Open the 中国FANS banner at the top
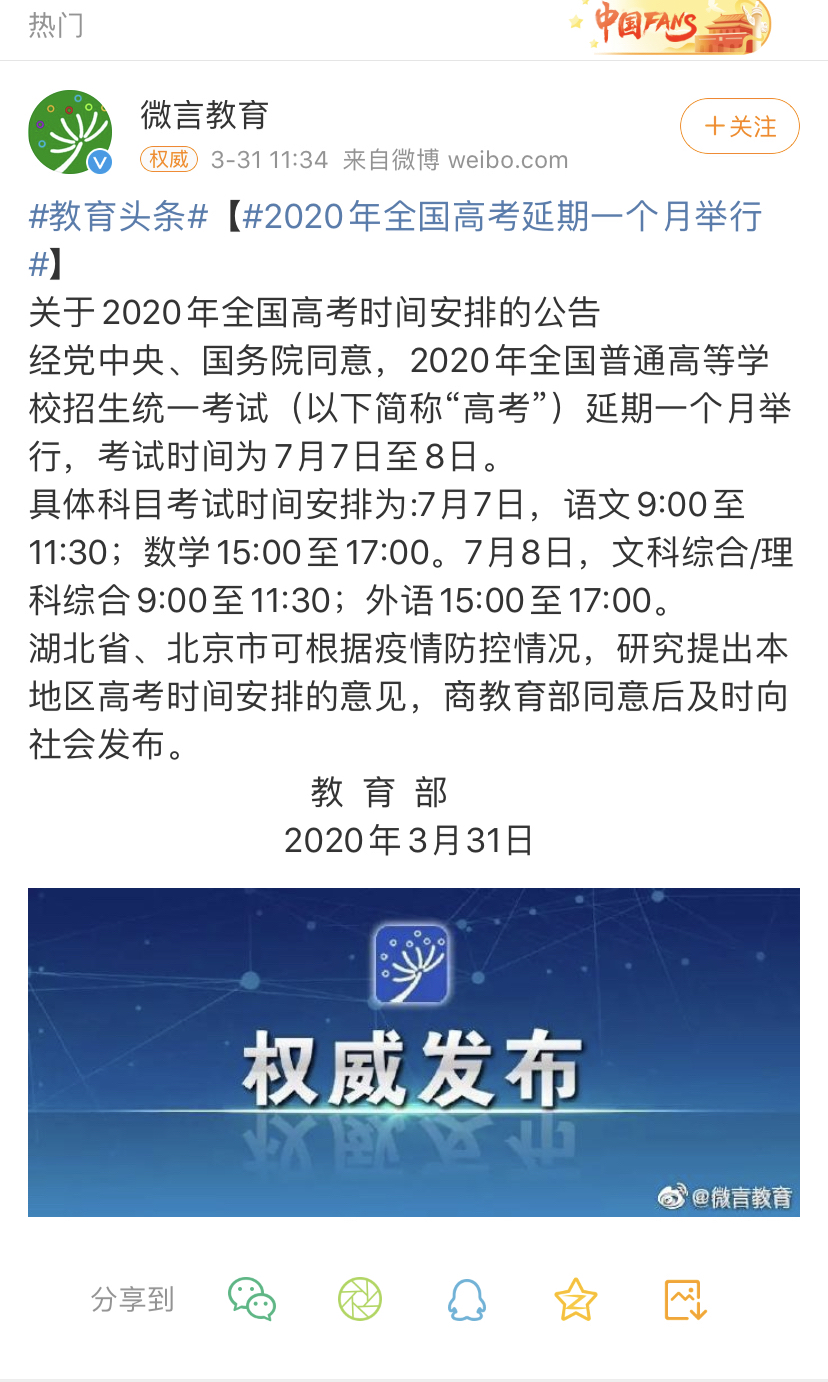828x1382 pixels. (x=670, y=26)
